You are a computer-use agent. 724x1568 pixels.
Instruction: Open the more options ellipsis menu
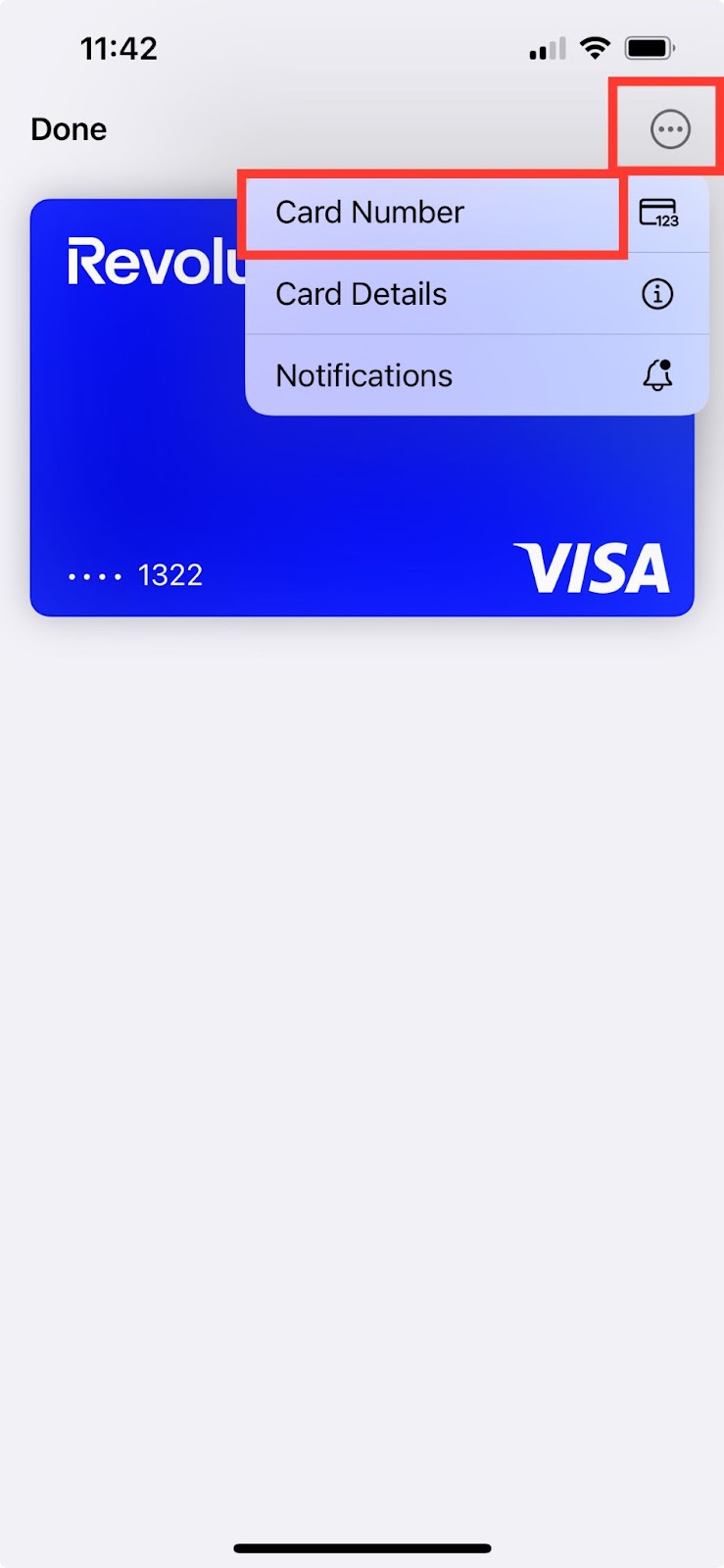pyautogui.click(x=670, y=129)
